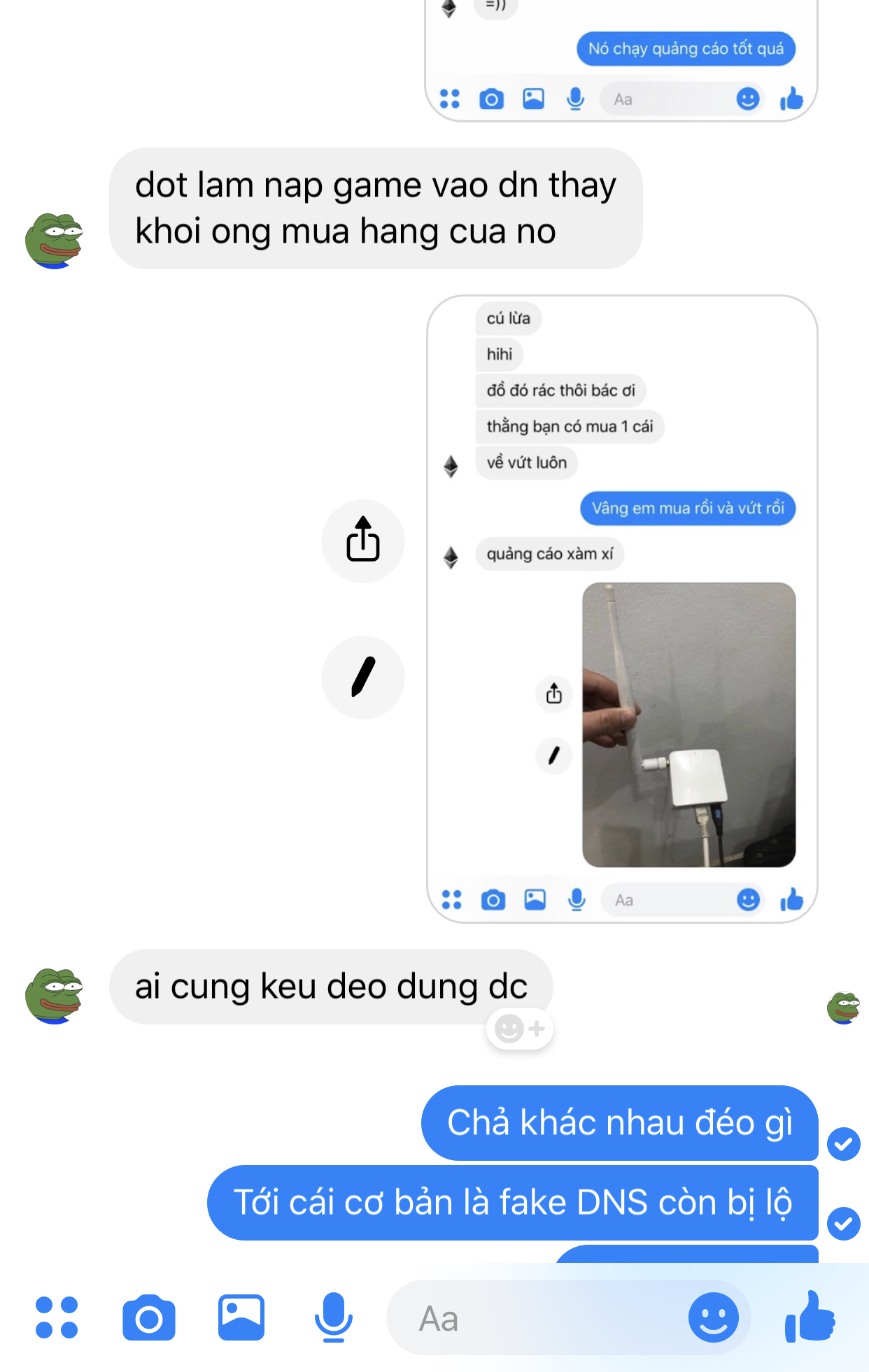Open the frog avatar's profile beside 'dot lam nap game'

55,241
